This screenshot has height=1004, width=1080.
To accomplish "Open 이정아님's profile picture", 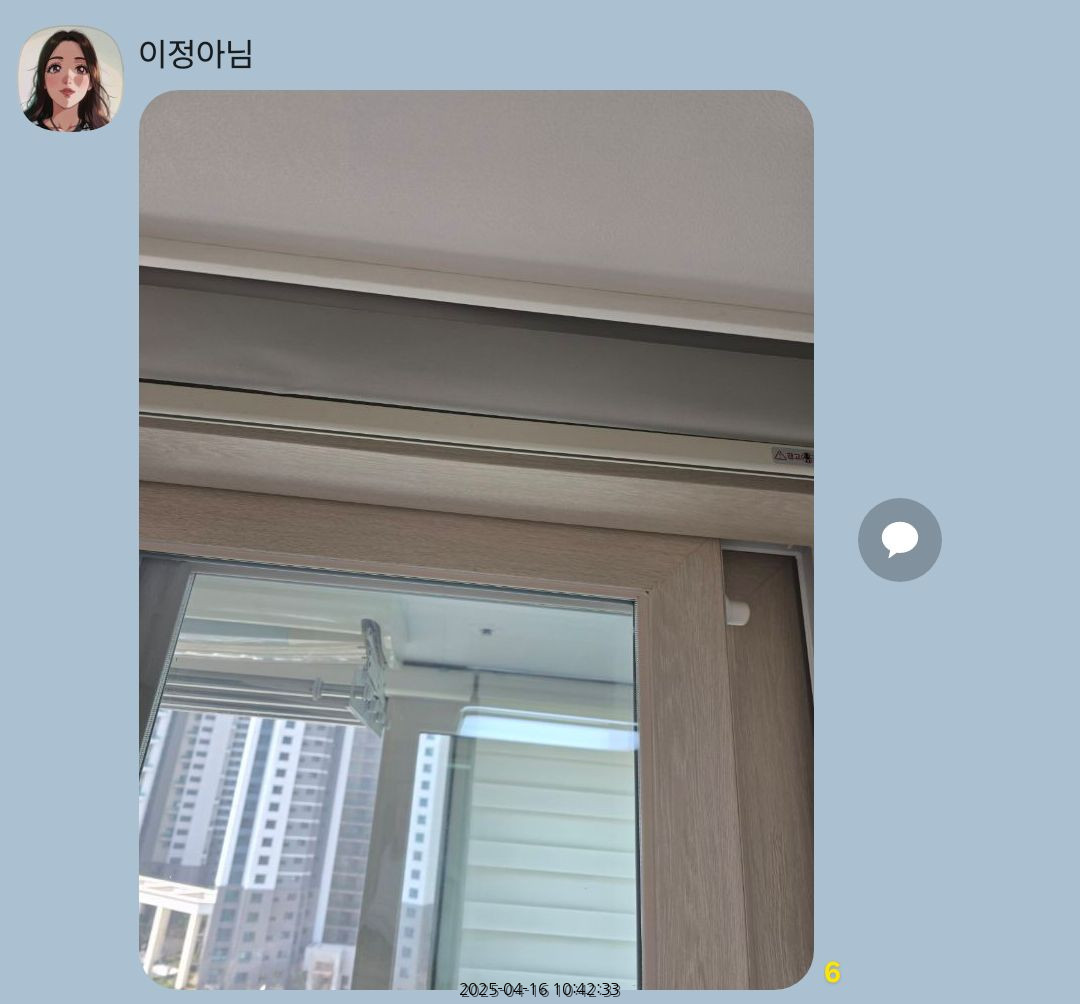I will pos(70,78).
